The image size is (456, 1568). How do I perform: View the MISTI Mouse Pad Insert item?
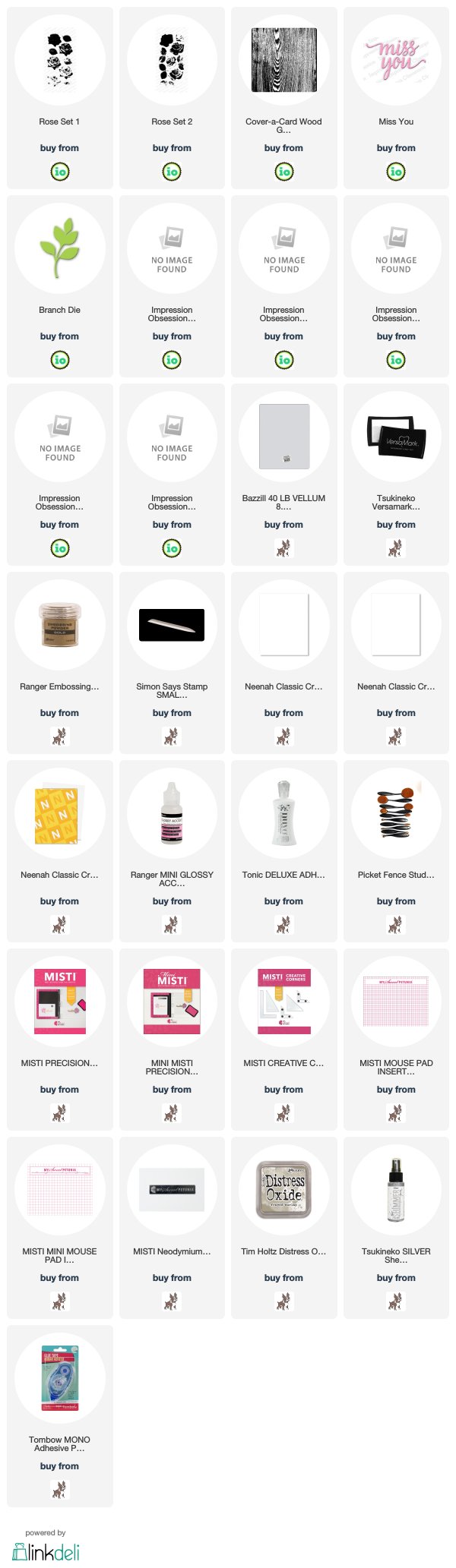pos(395,1001)
